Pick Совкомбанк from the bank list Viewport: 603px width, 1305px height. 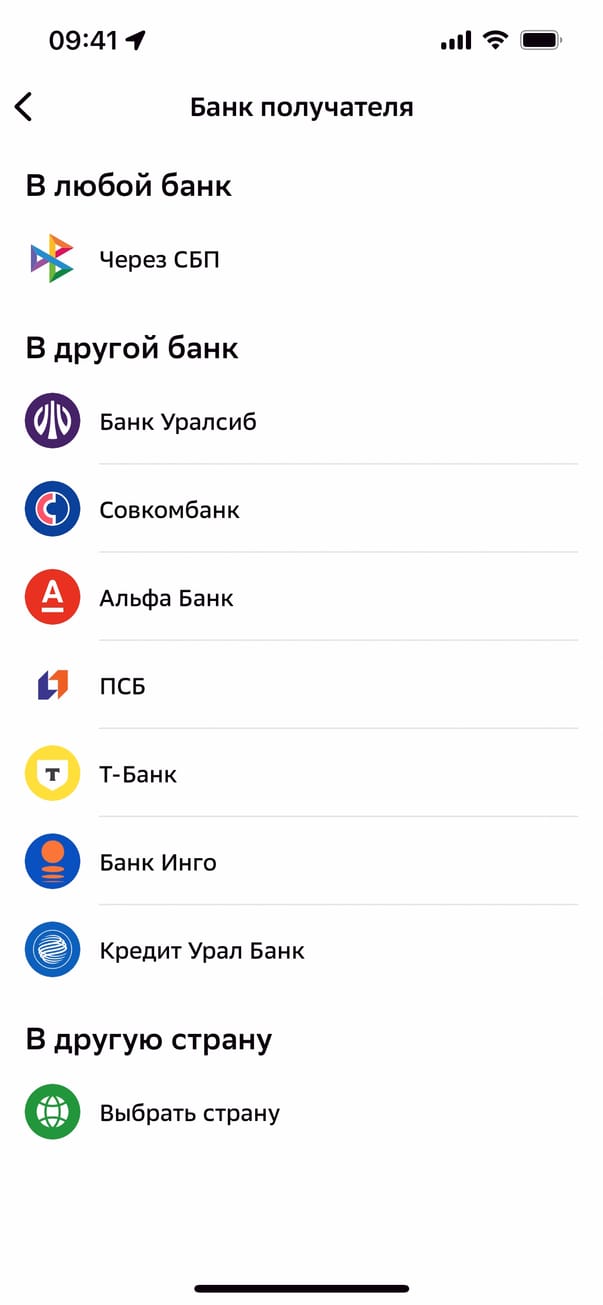(x=169, y=510)
